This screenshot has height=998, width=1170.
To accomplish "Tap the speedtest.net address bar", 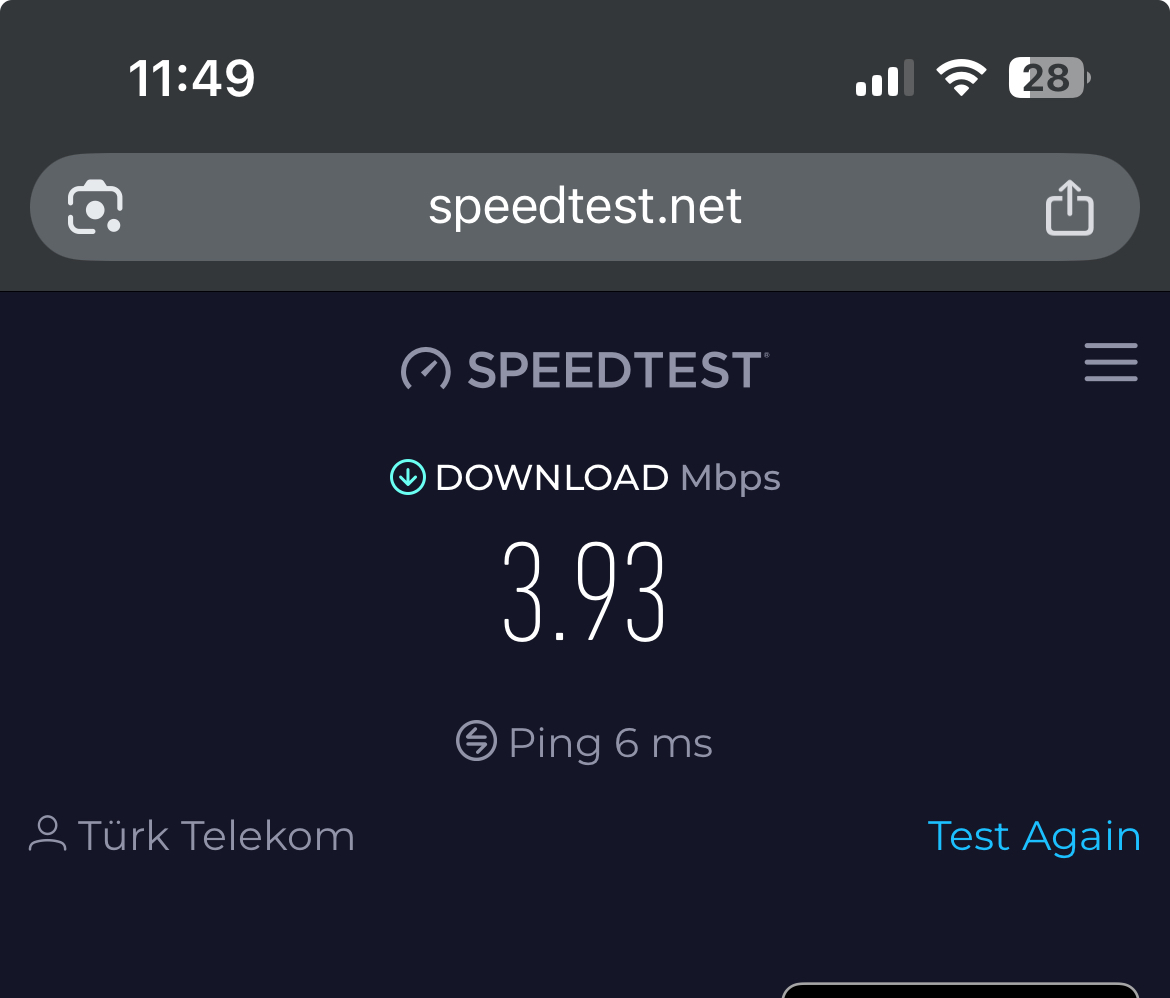I will pos(585,207).
